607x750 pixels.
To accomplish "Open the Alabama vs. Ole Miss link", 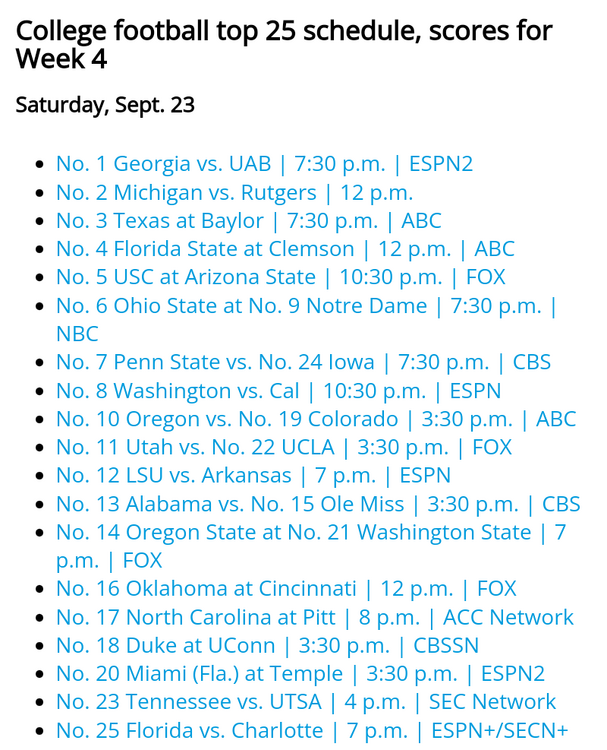I will click(x=317, y=504).
